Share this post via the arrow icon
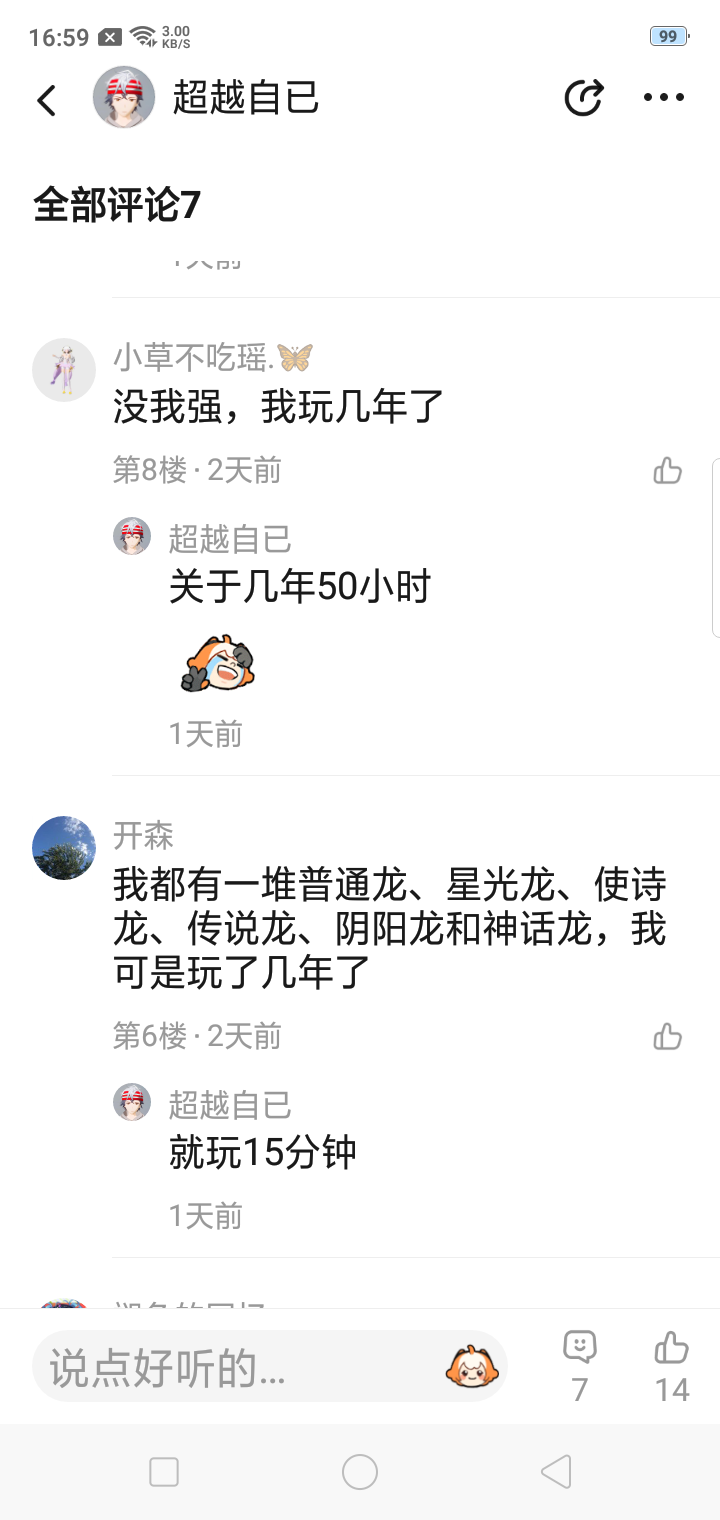Viewport: 720px width, 1520px height. [x=583, y=98]
